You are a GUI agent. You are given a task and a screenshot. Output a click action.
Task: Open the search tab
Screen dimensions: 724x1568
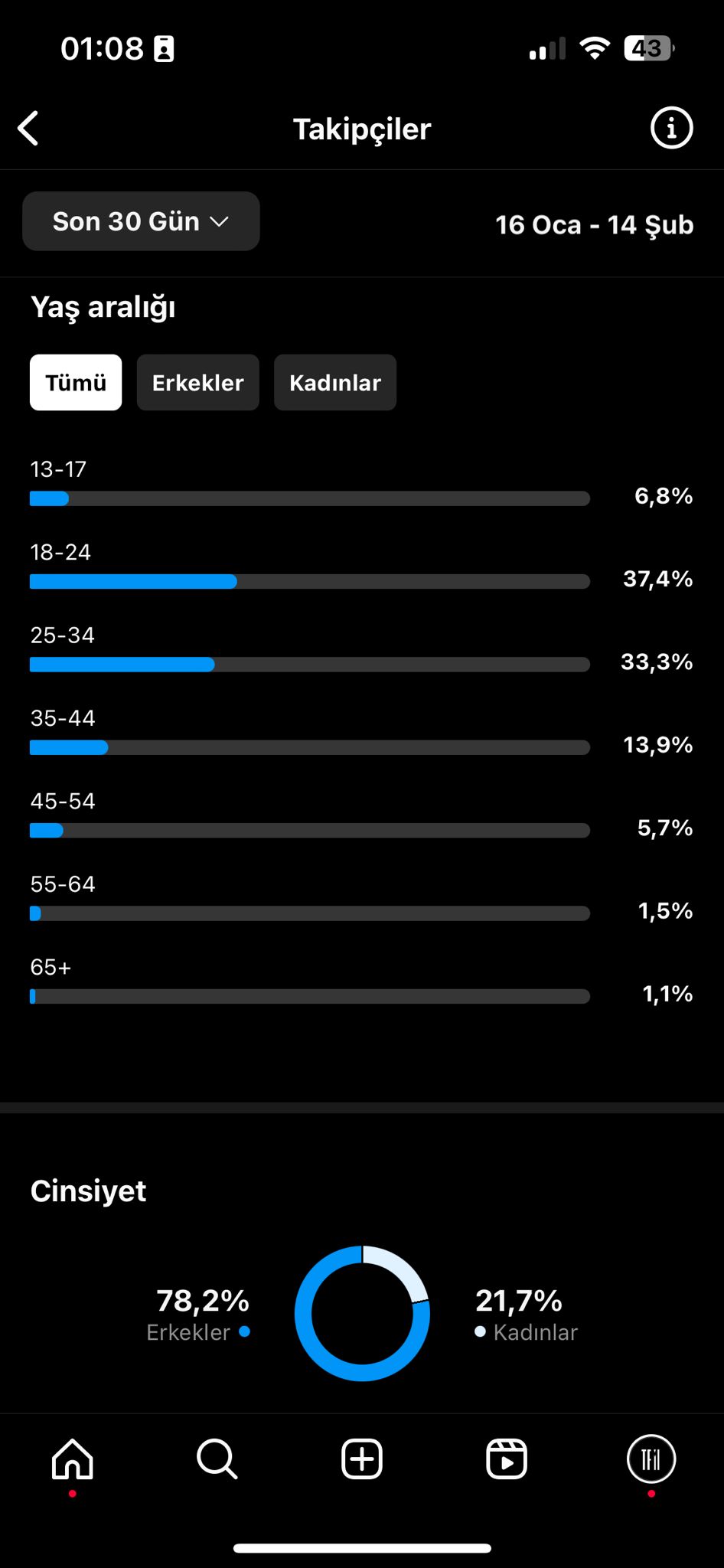217,1459
